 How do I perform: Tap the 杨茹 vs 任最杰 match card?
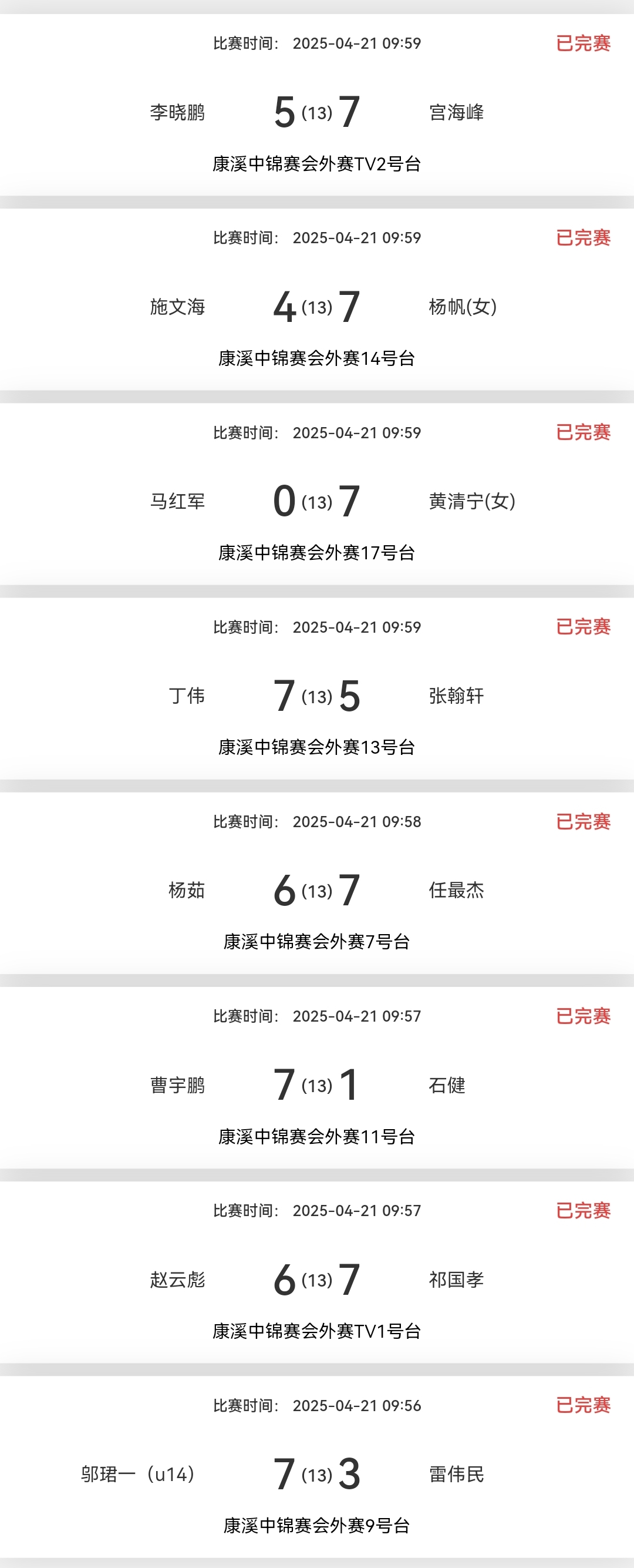316,891
